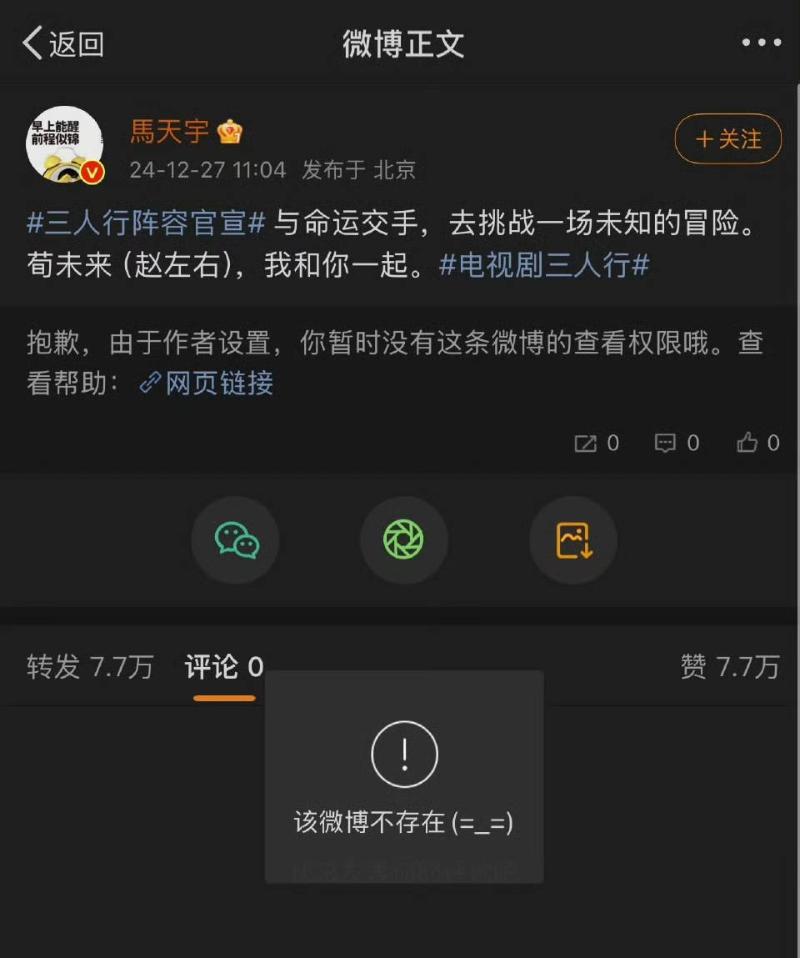Open the three-dot overflow menu
The height and width of the screenshot is (958, 800).
761,43
